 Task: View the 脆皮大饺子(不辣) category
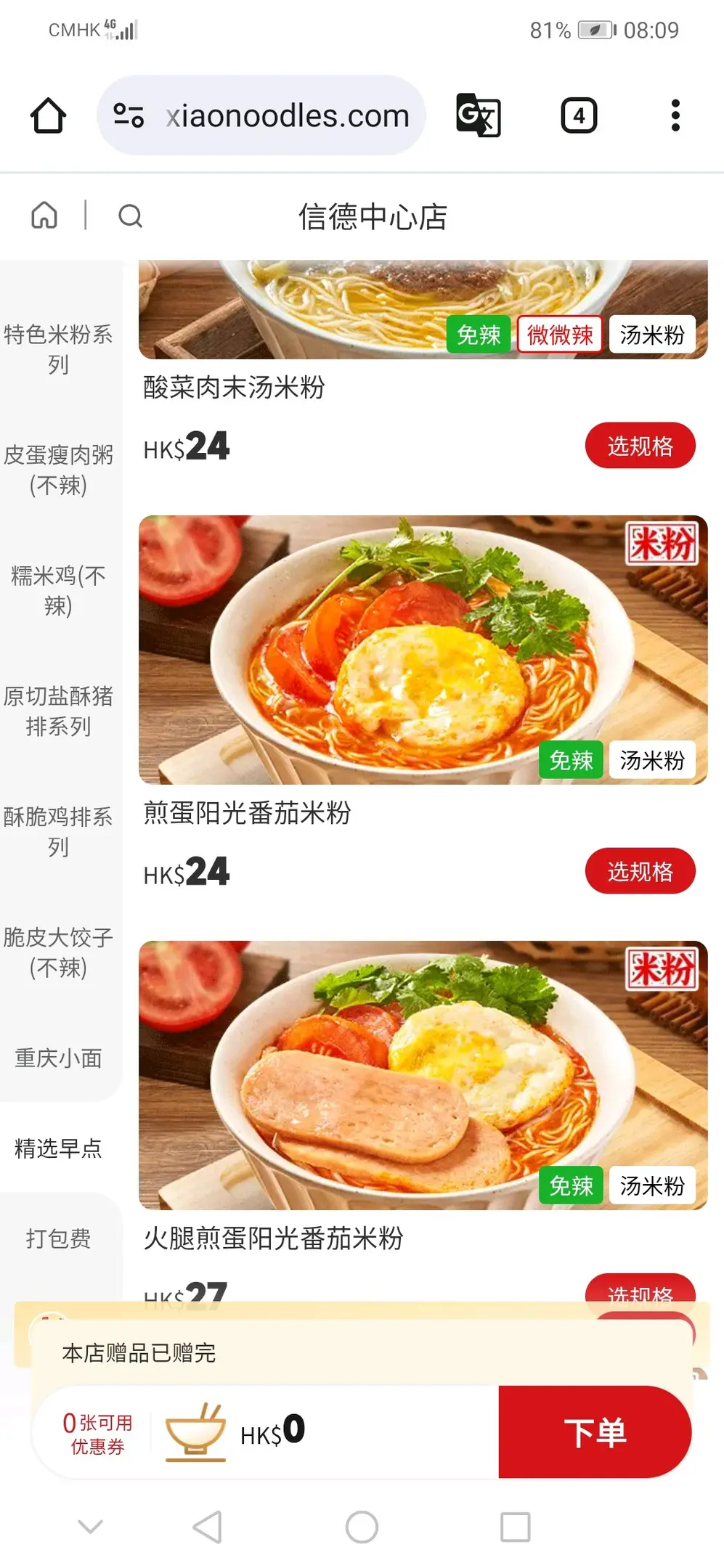click(58, 952)
